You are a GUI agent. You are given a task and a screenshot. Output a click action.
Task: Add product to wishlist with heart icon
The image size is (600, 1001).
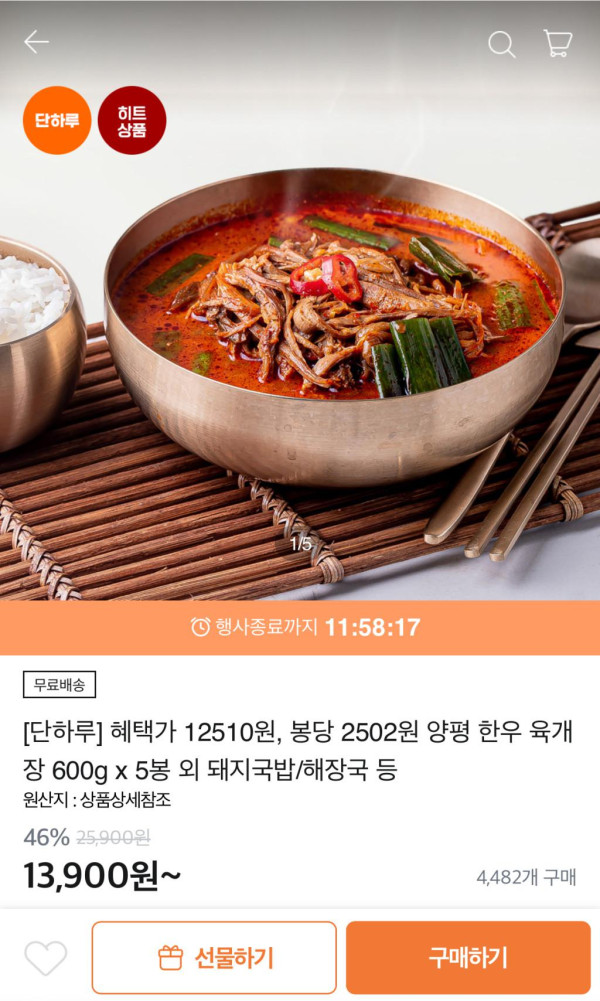click(45, 958)
